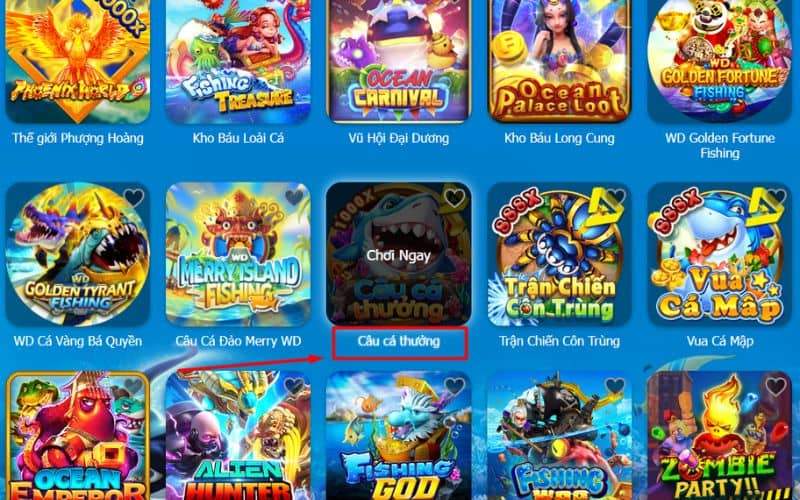Open the Kho Báu Long Cung game
This screenshot has height=500, width=800.
559,60
